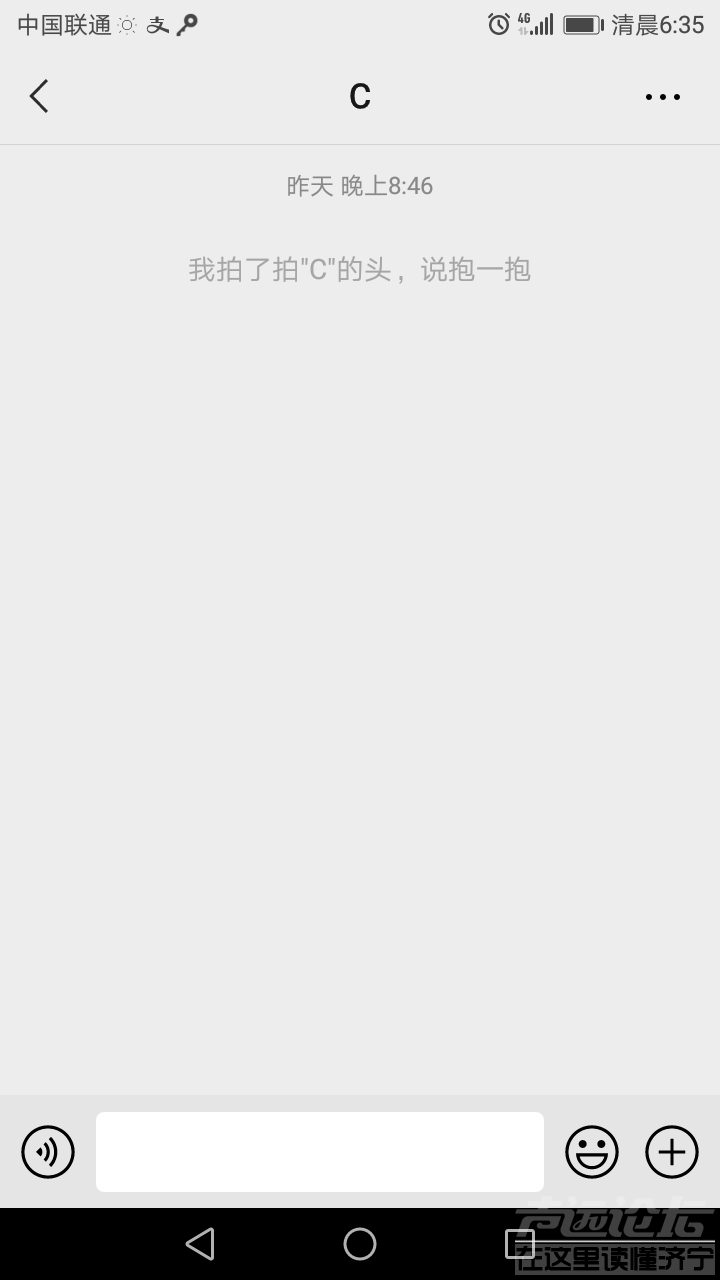Open the plus attachments menu
This screenshot has height=1280, width=720.
click(x=671, y=1152)
